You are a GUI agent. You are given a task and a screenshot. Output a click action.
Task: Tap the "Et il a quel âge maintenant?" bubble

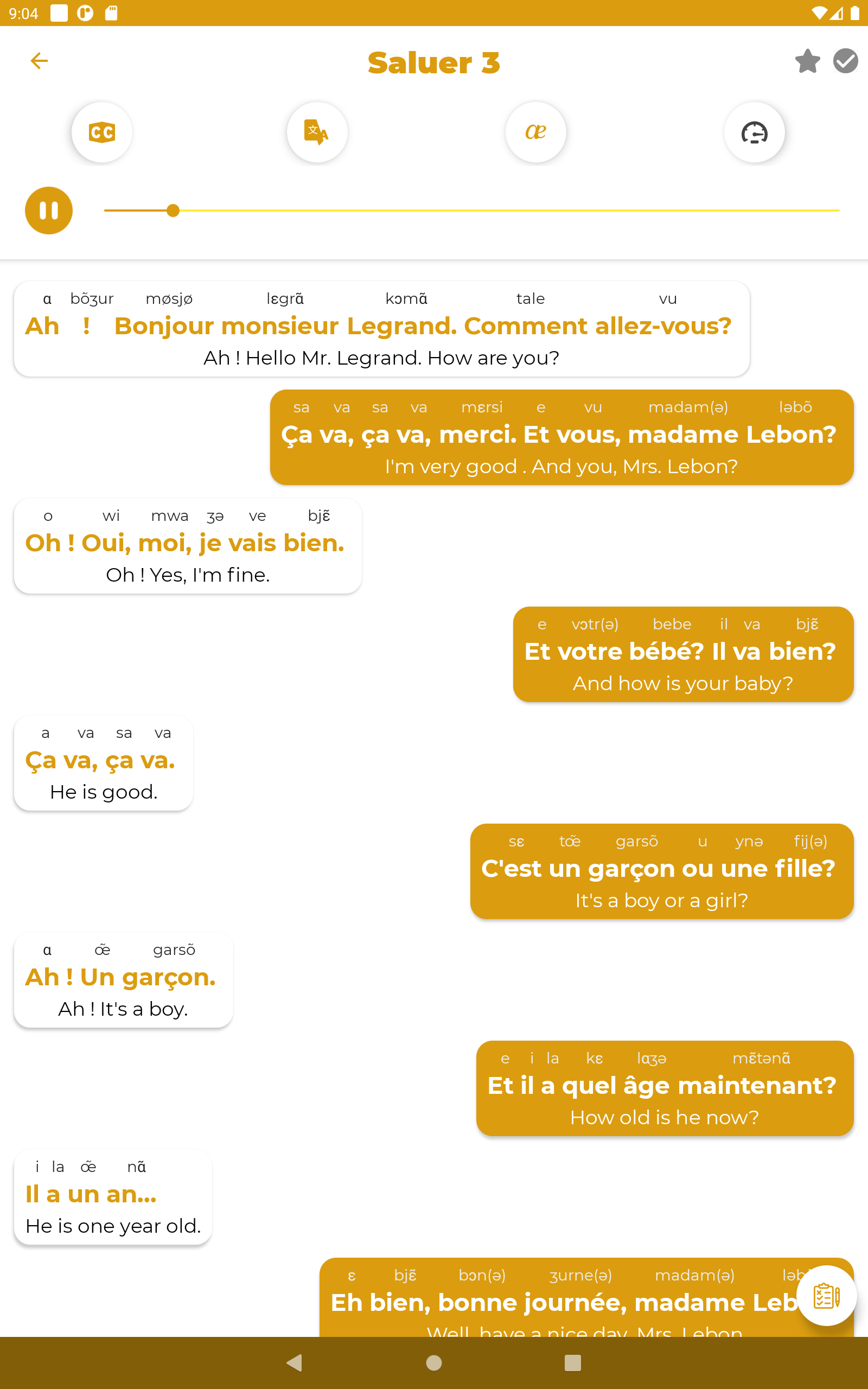point(665,1088)
